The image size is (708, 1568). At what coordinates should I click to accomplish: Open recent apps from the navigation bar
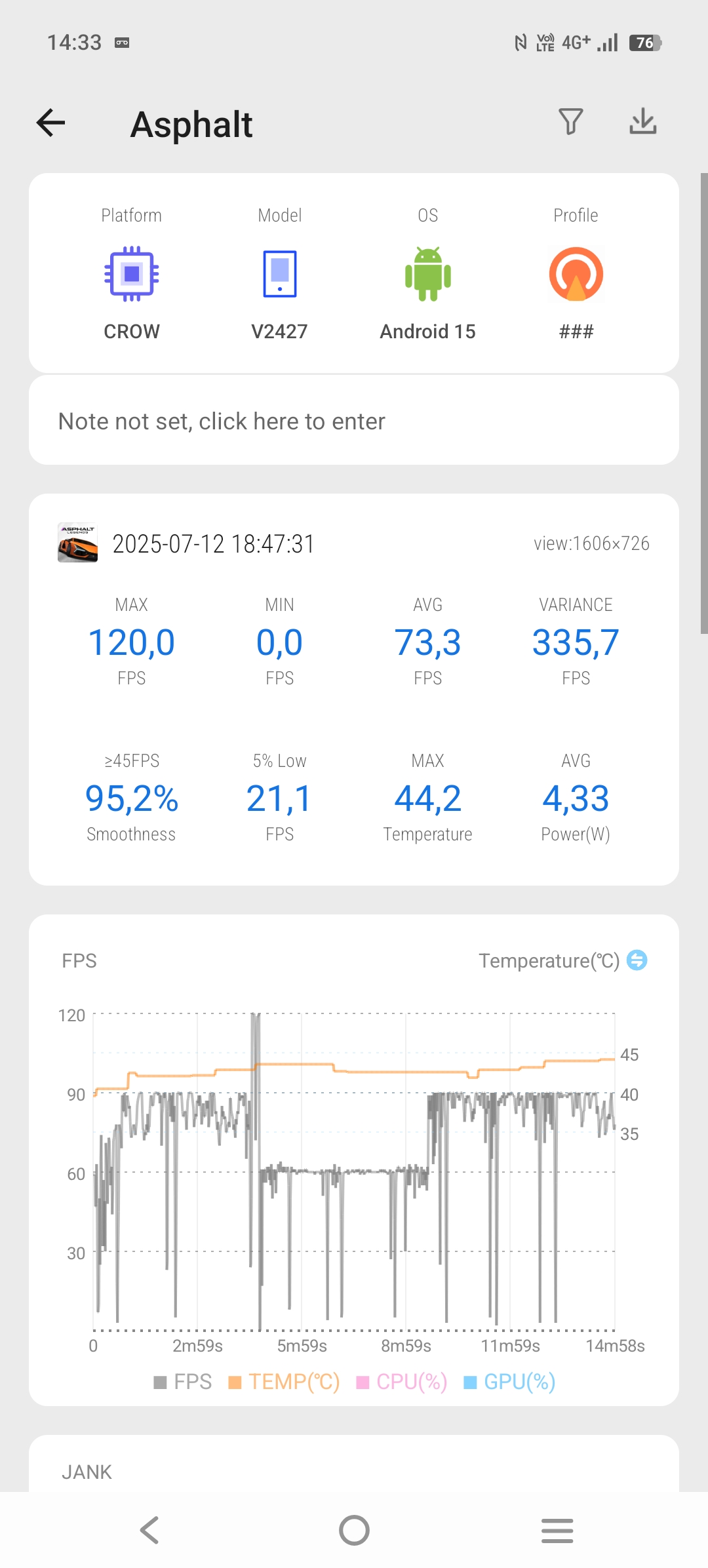557,1531
